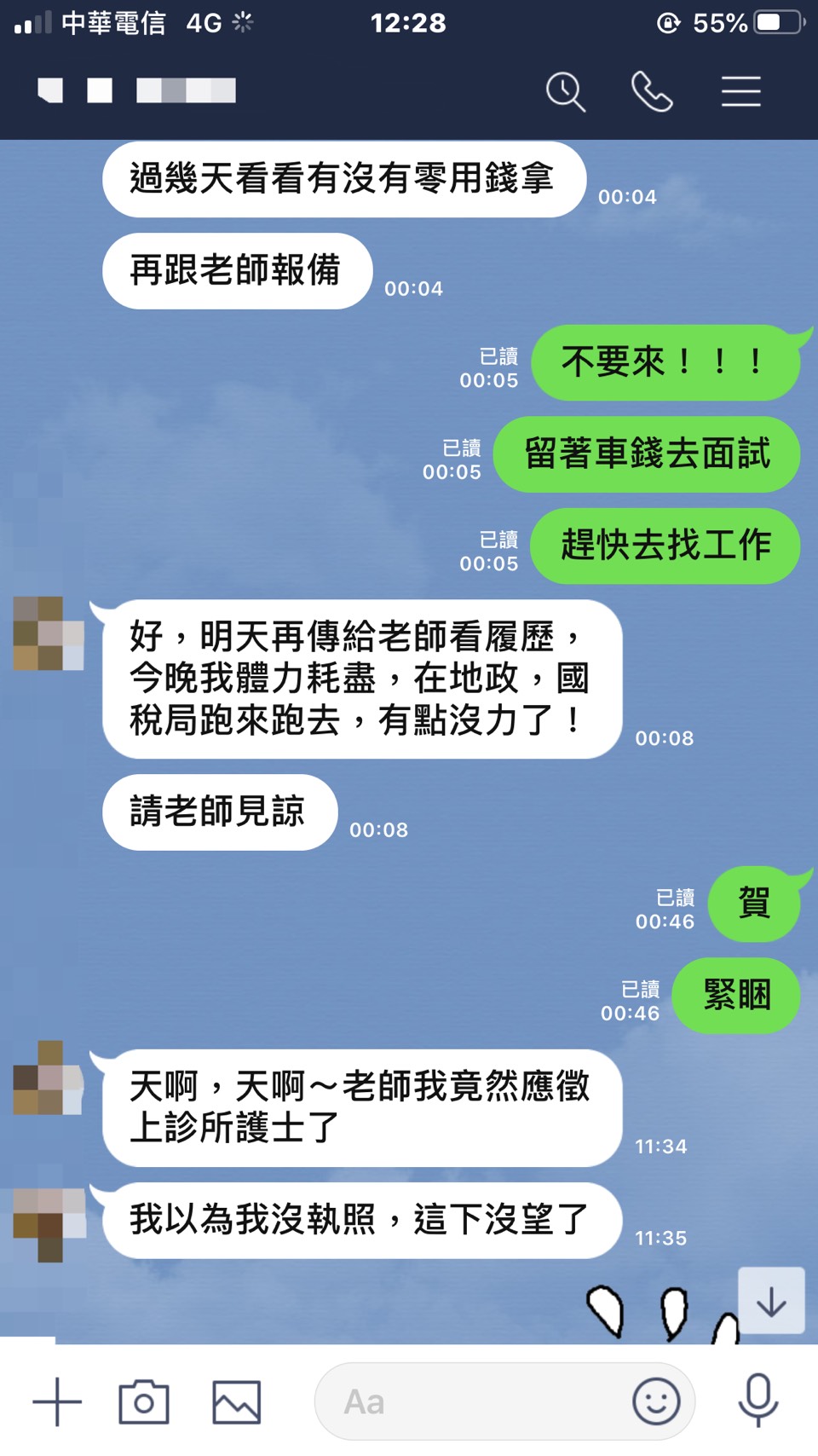Viewport: 818px width, 1456px height.
Task: View sender avatar beside 診所護士 message
Action: click(49, 1078)
